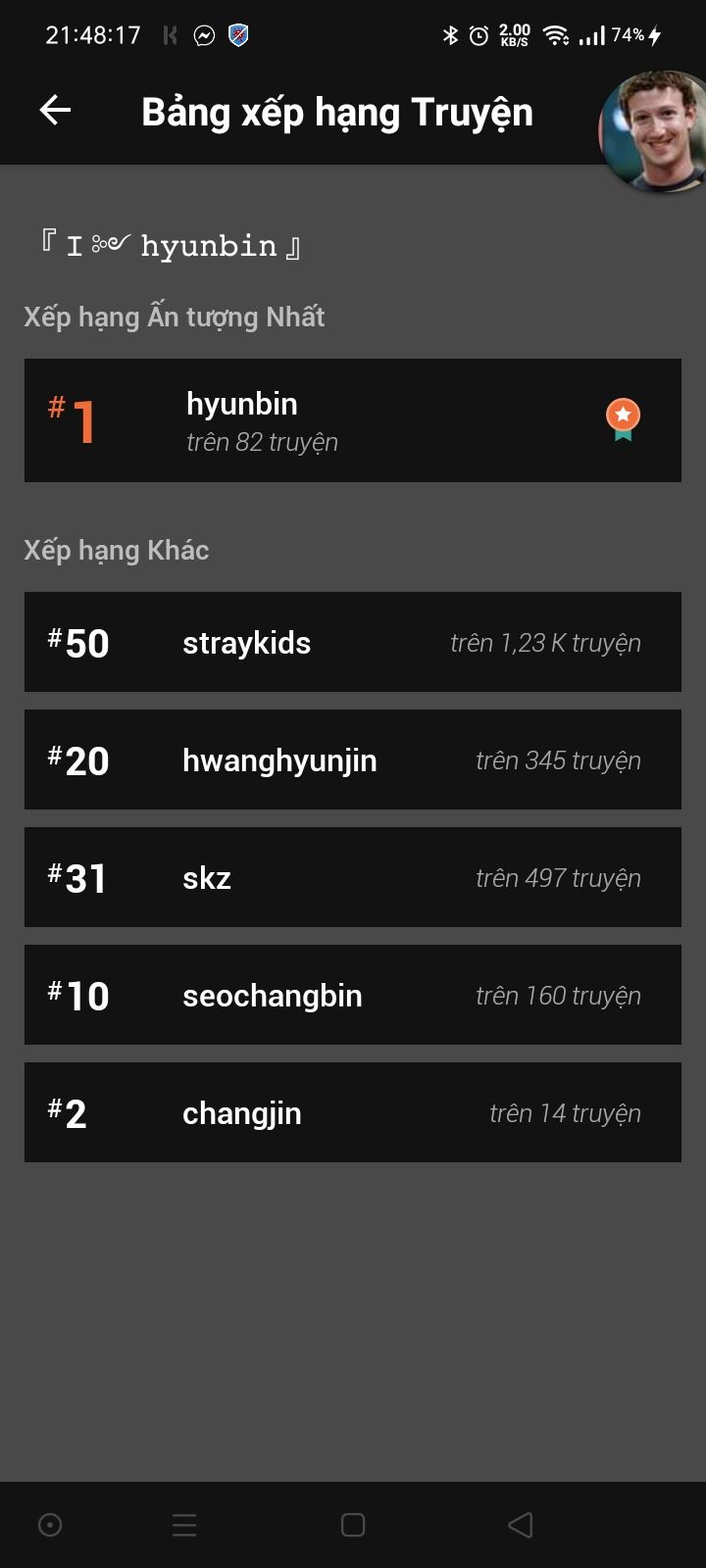
Task: Tap the system home square button
Action: tap(353, 1525)
